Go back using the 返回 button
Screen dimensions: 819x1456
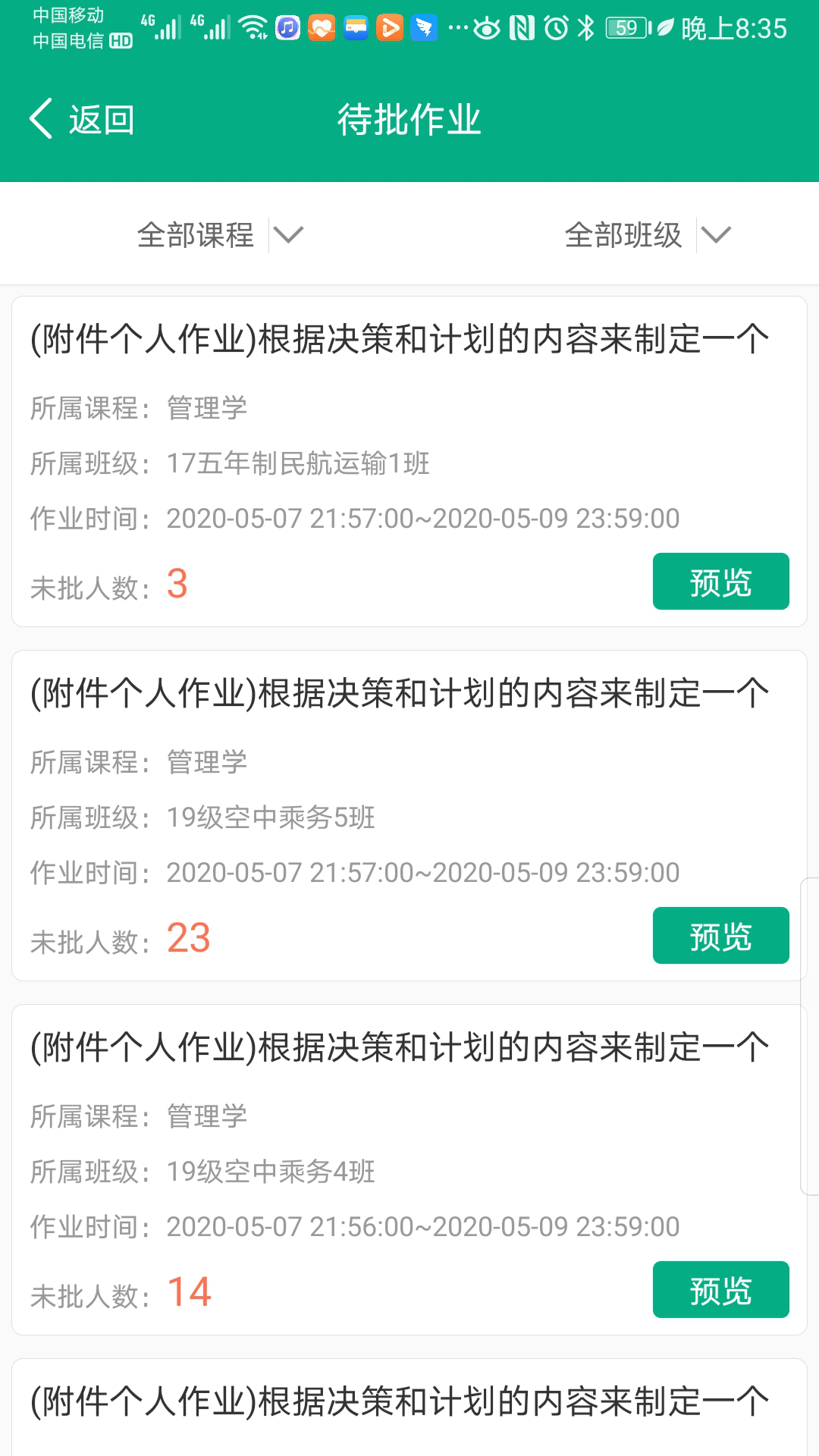[x=82, y=120]
